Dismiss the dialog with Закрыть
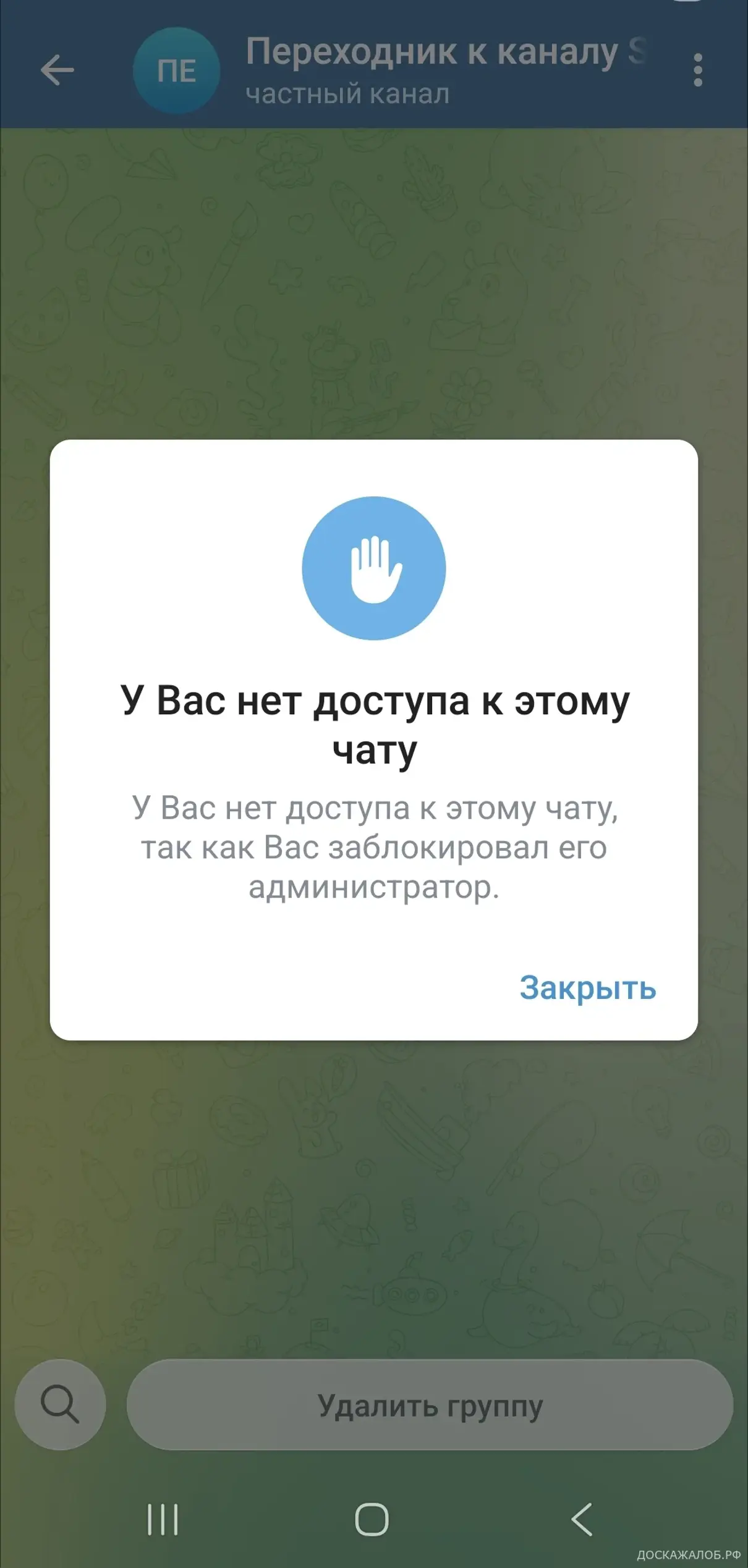 click(587, 988)
